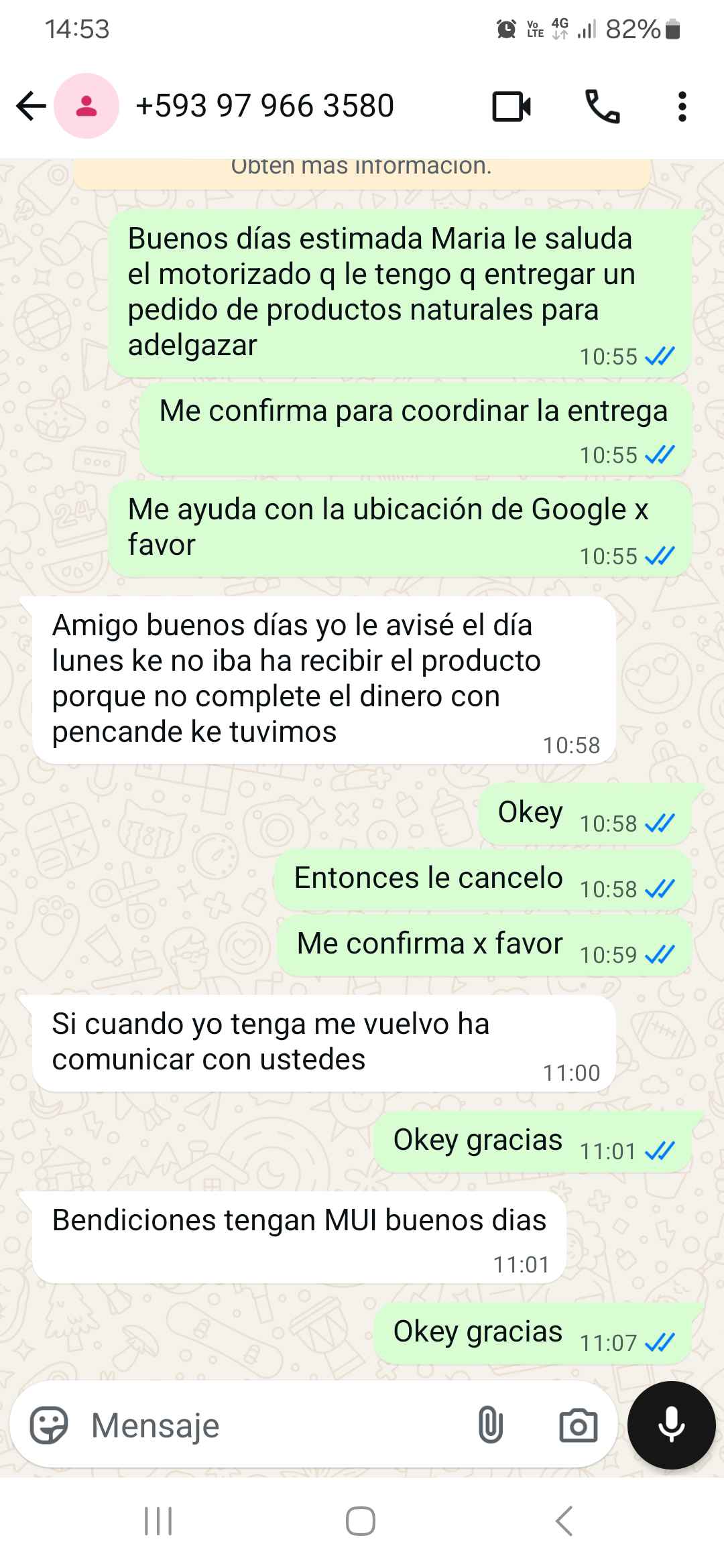Tap the system home button
724x1568 pixels.
(361, 1520)
